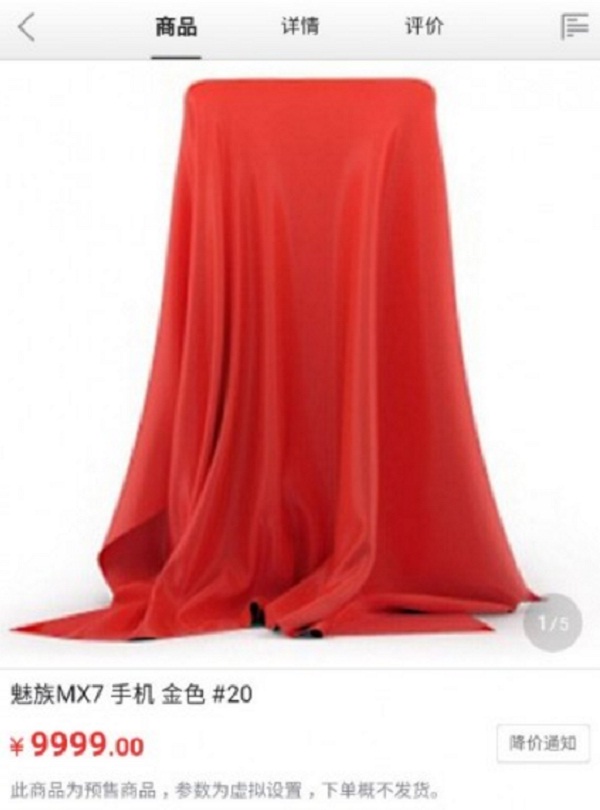Open the red-cloth product image

tap(300, 360)
